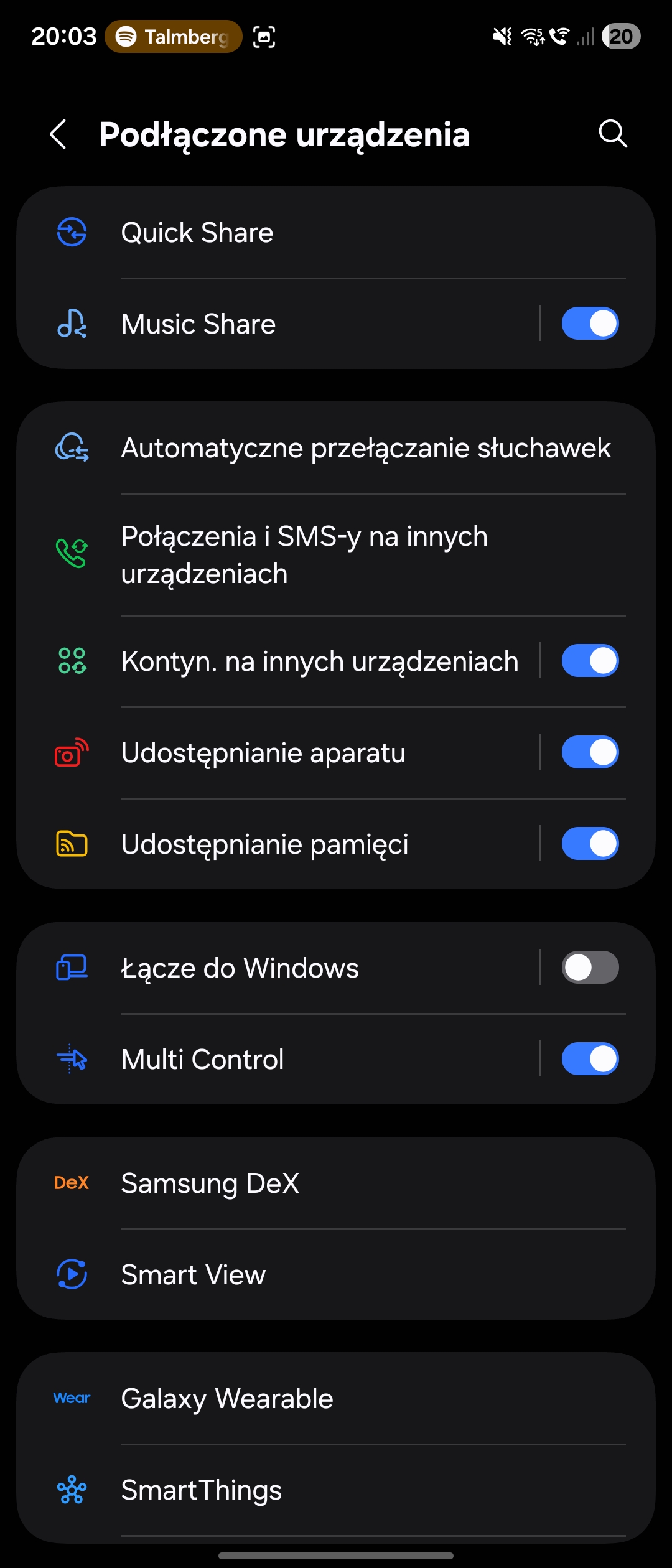Open Połączenia i SMS-y na innych urządzeniach
Viewport: 672px width, 1568px height.
tap(336, 555)
